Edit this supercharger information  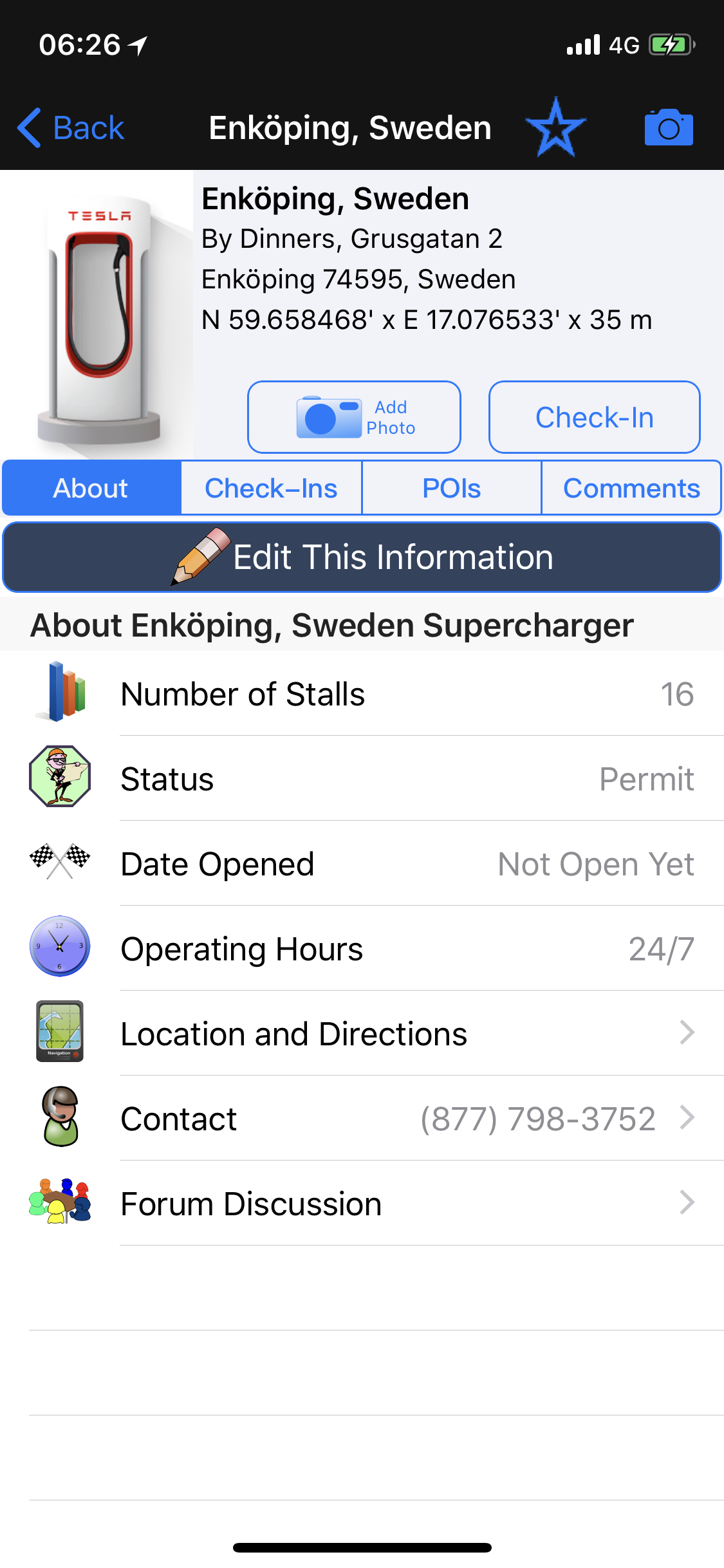362,557
